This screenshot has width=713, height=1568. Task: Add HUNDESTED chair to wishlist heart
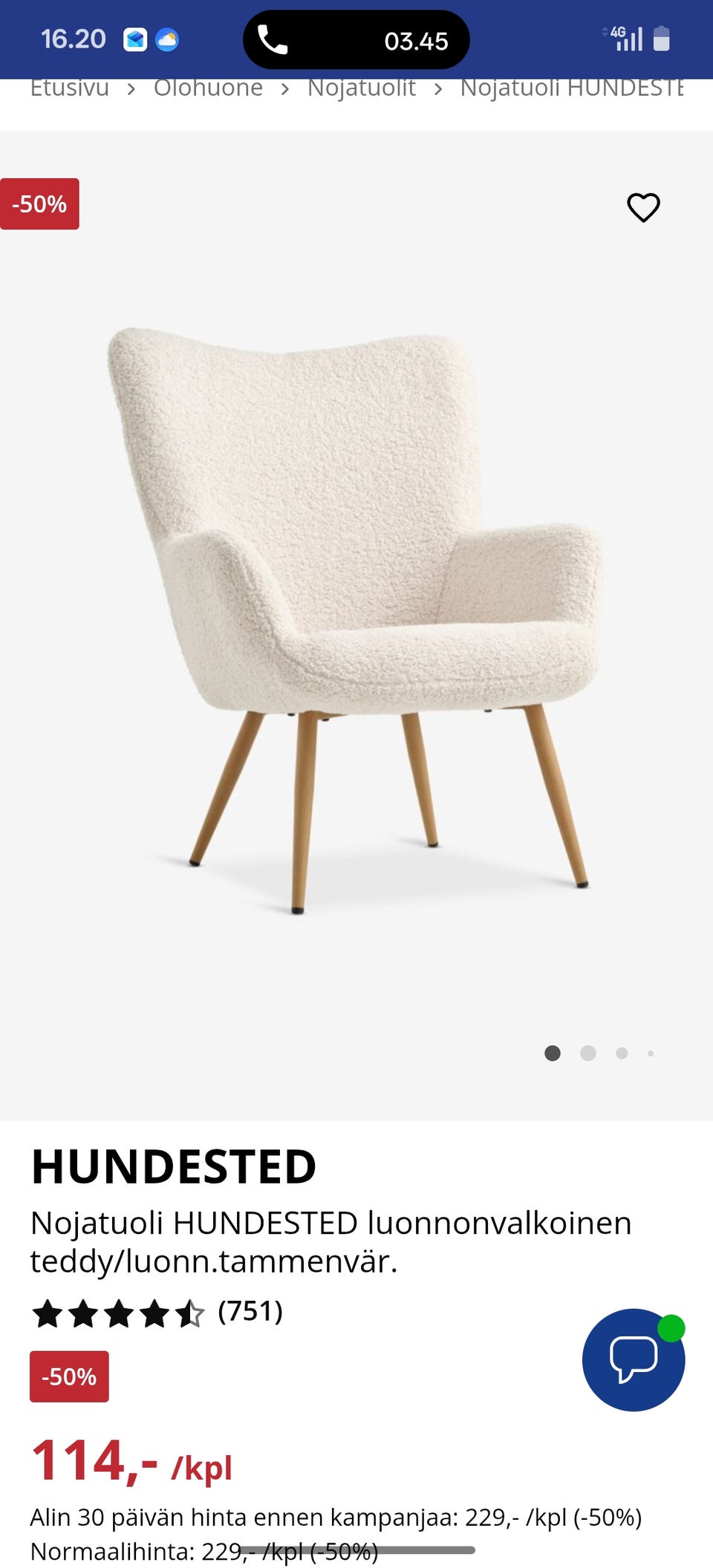pyautogui.click(x=643, y=207)
